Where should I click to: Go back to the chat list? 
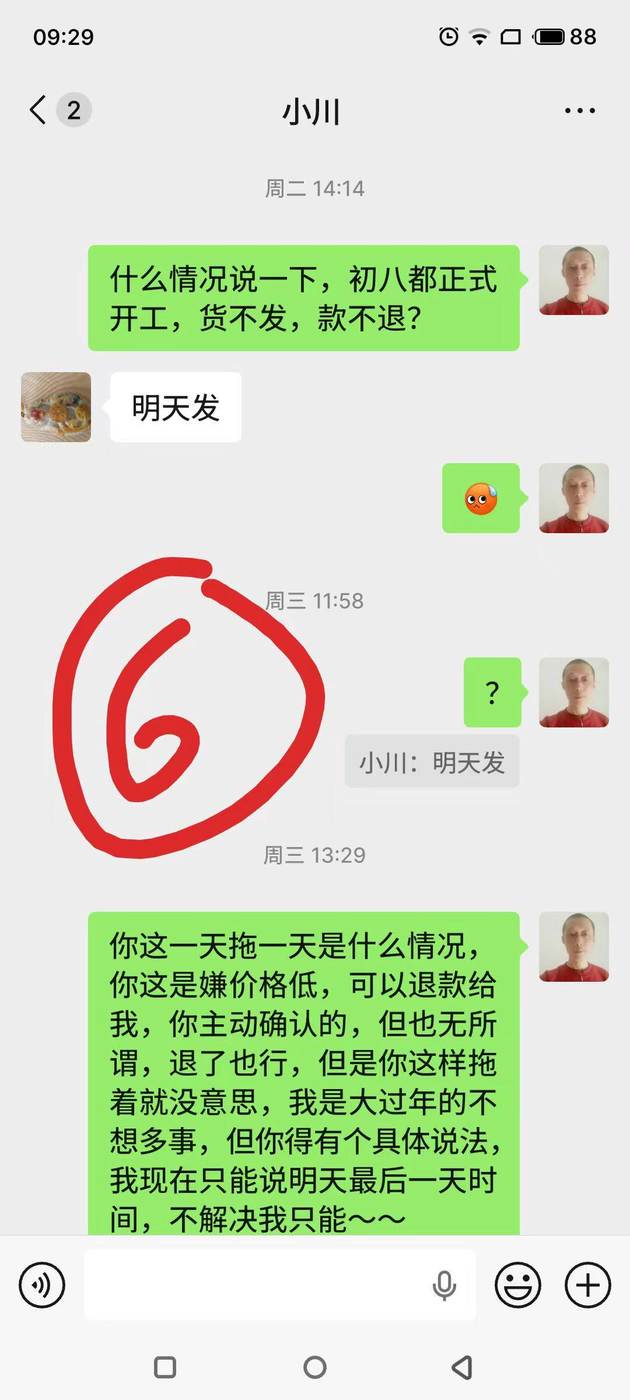click(40, 110)
